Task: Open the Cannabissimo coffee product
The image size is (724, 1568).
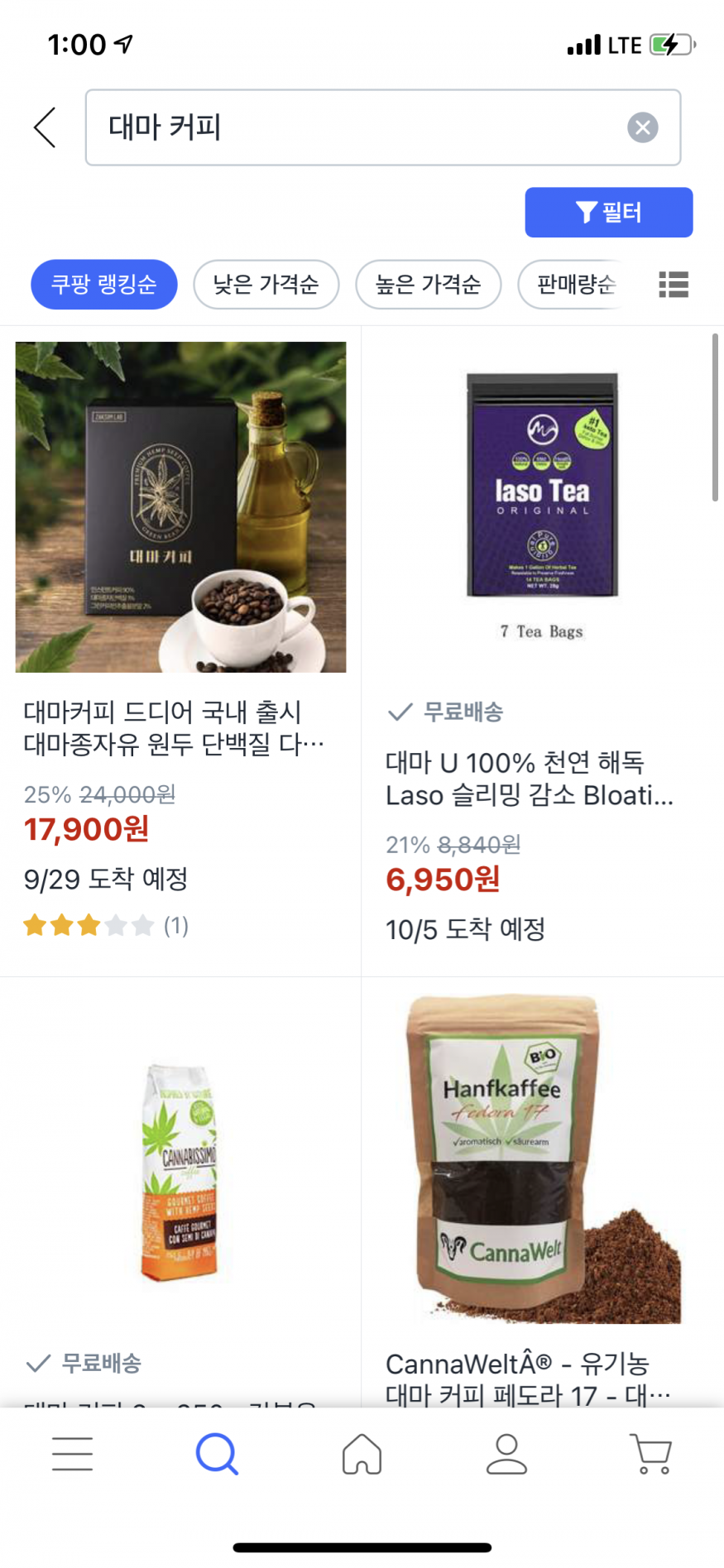Action: coord(180,1175)
